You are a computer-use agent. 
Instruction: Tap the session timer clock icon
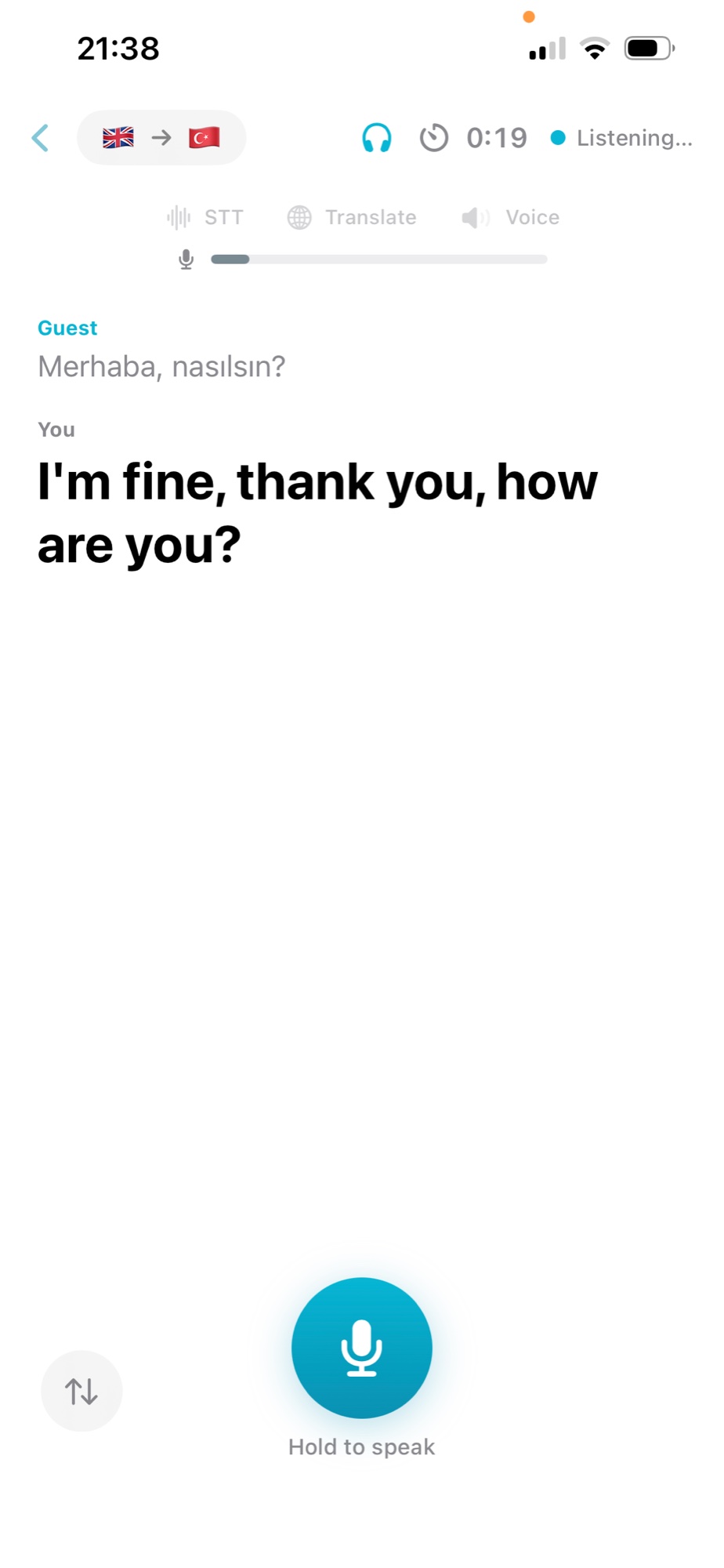pyautogui.click(x=434, y=138)
